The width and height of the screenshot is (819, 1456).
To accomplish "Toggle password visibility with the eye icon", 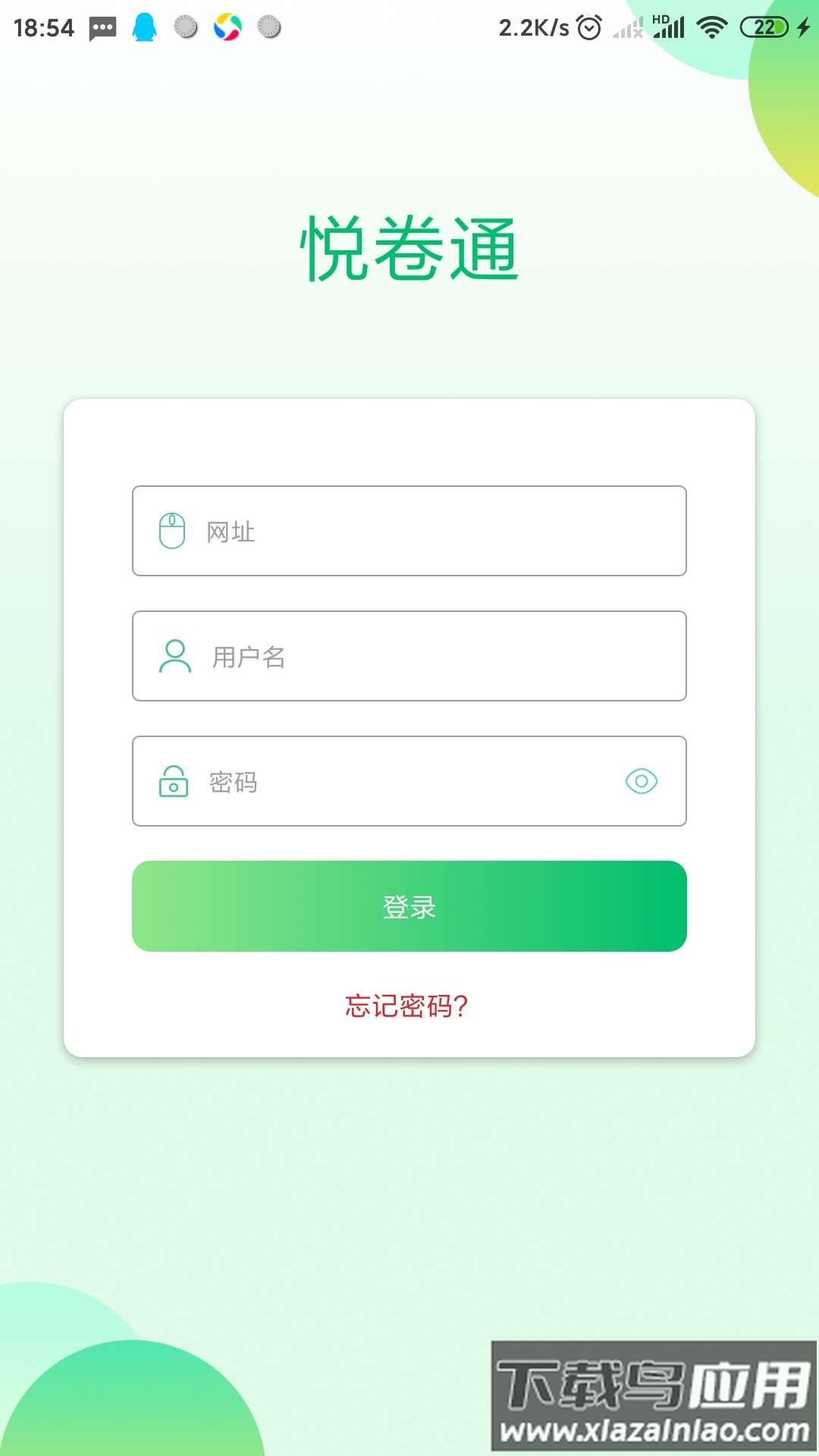I will (x=641, y=781).
